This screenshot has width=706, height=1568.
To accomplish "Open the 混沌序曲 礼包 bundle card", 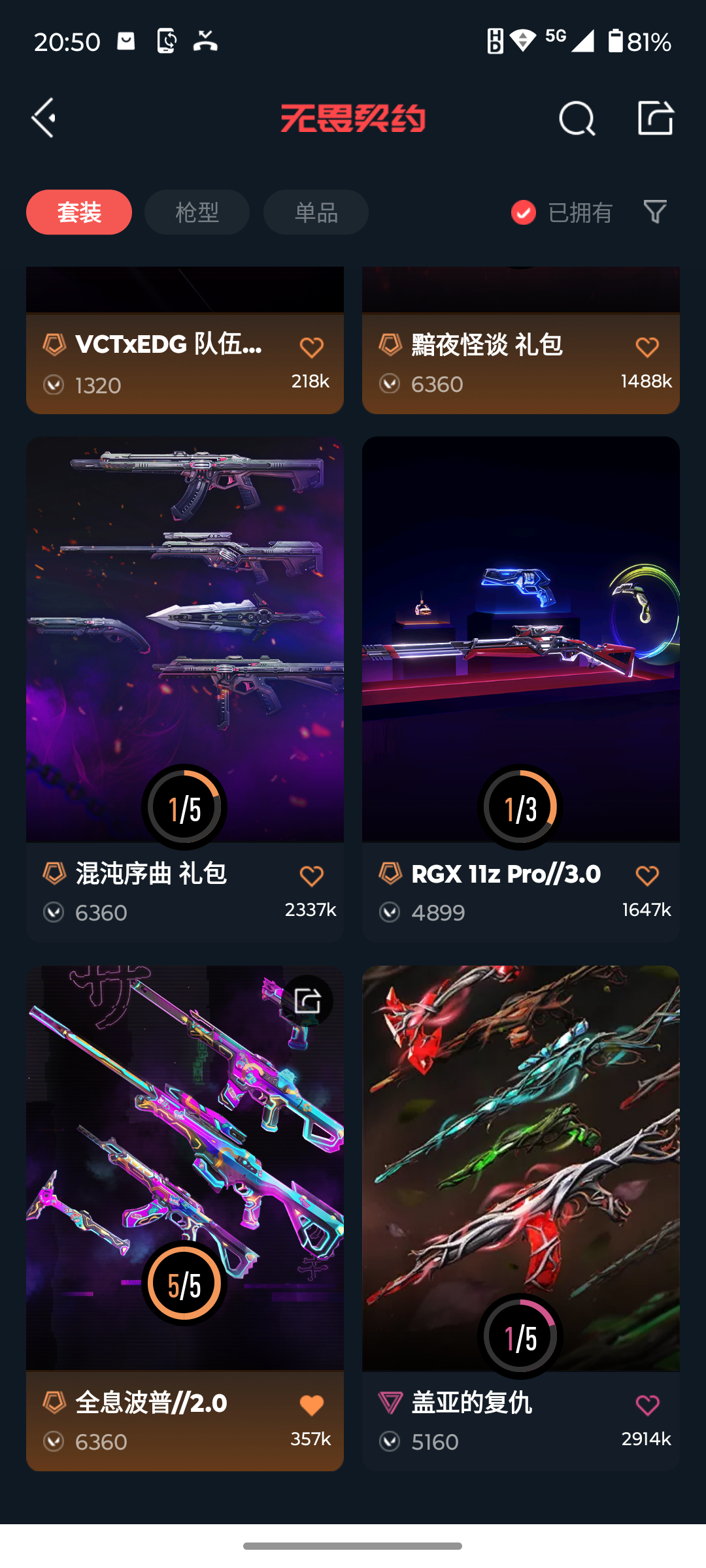I will point(185,689).
